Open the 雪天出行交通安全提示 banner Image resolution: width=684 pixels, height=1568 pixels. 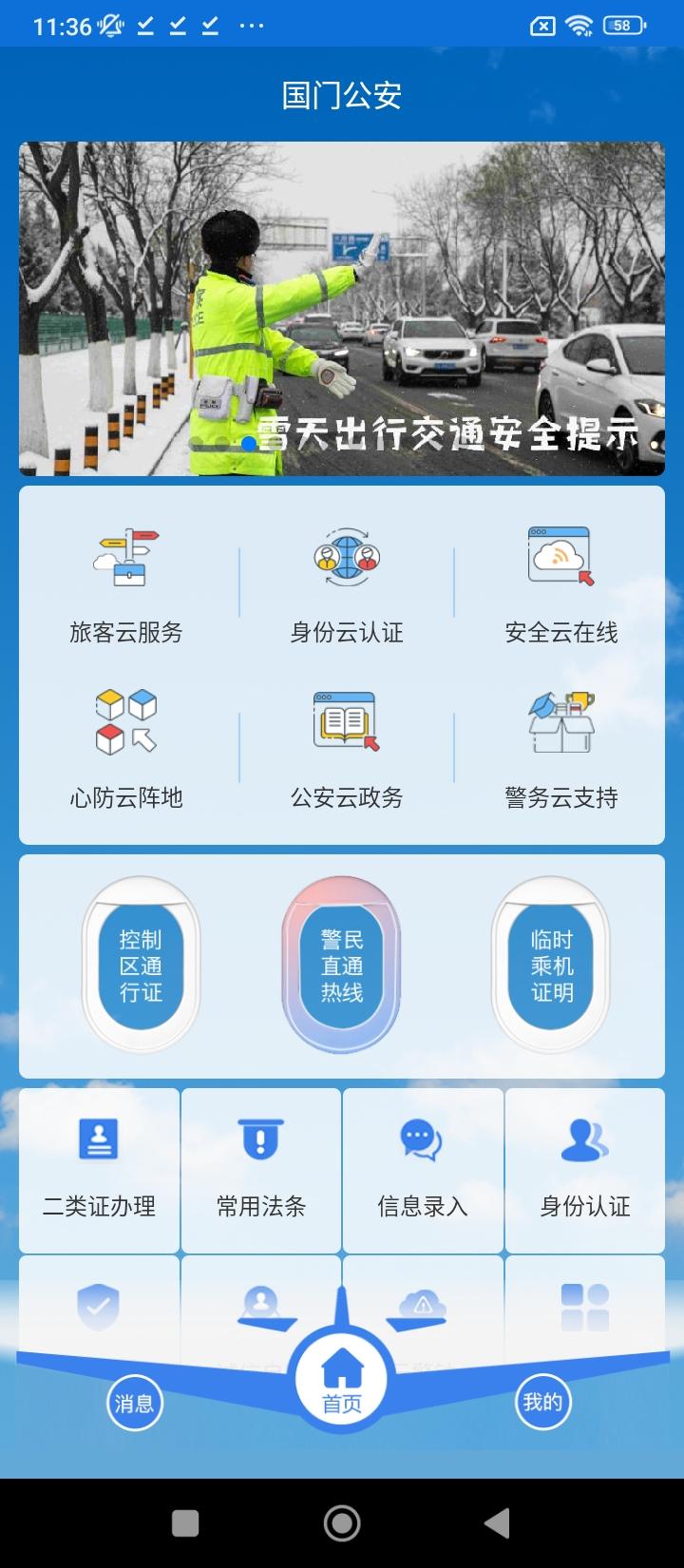[342, 307]
